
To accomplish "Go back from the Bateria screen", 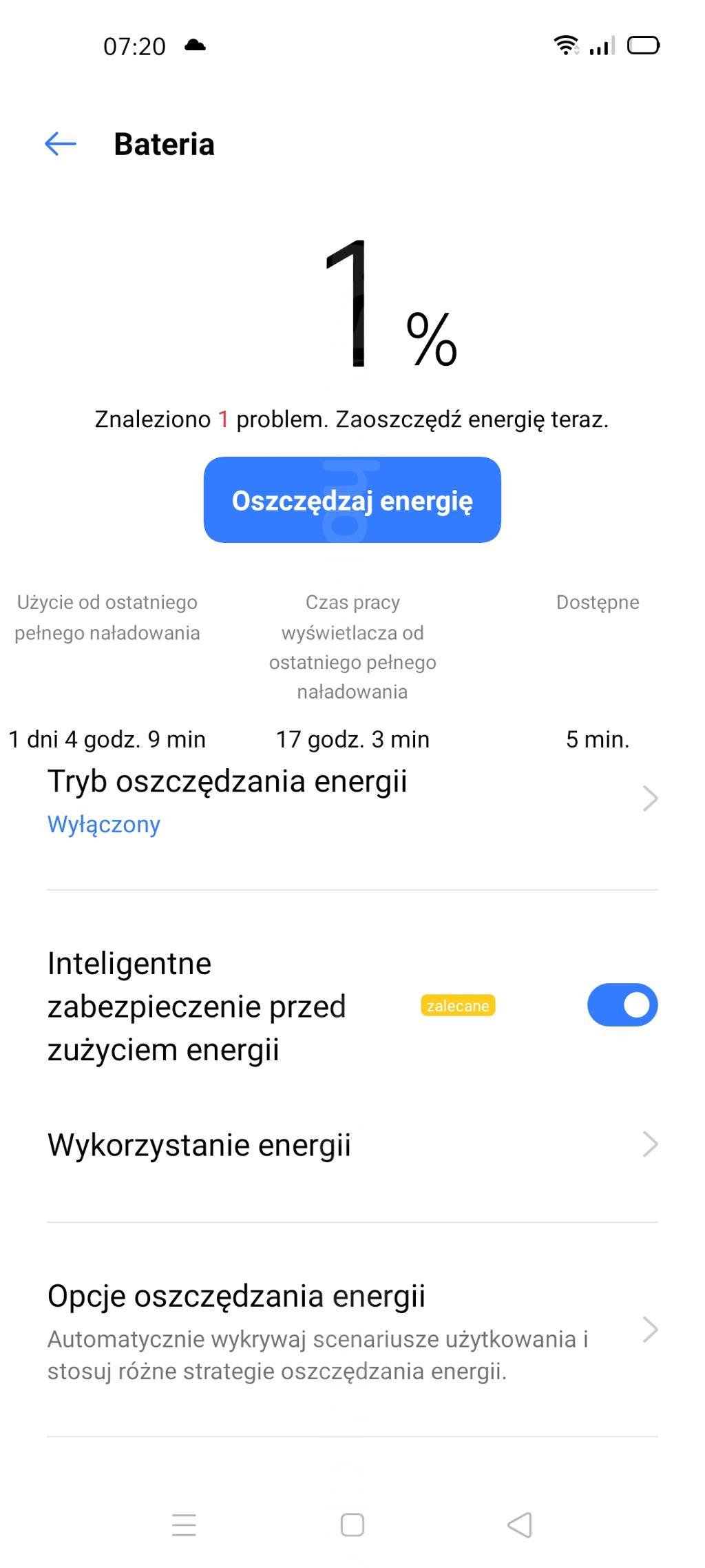I will (61, 144).
